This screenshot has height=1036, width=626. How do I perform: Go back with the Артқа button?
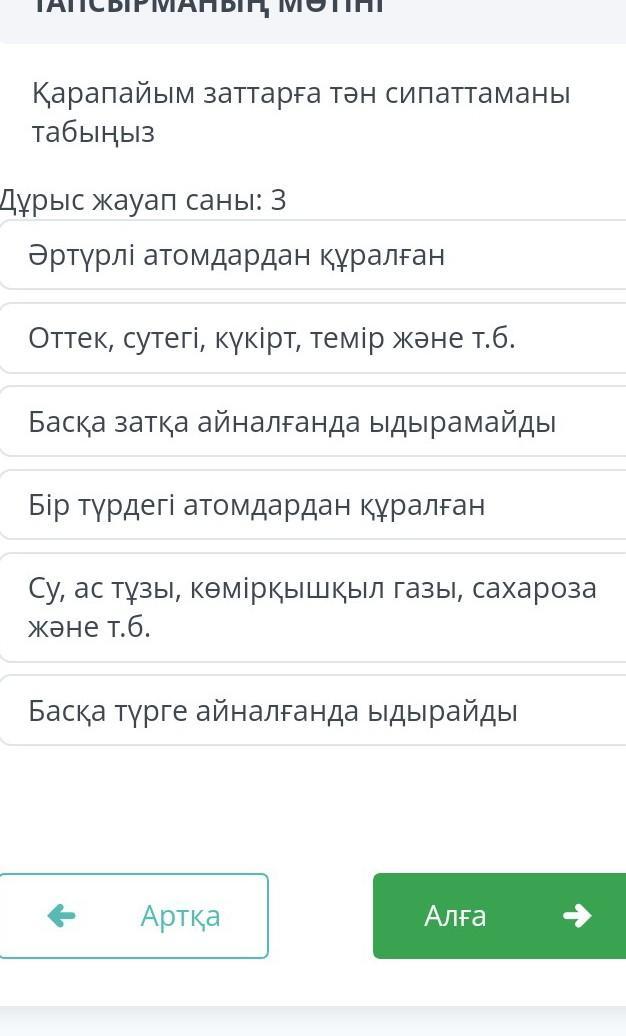point(134,915)
